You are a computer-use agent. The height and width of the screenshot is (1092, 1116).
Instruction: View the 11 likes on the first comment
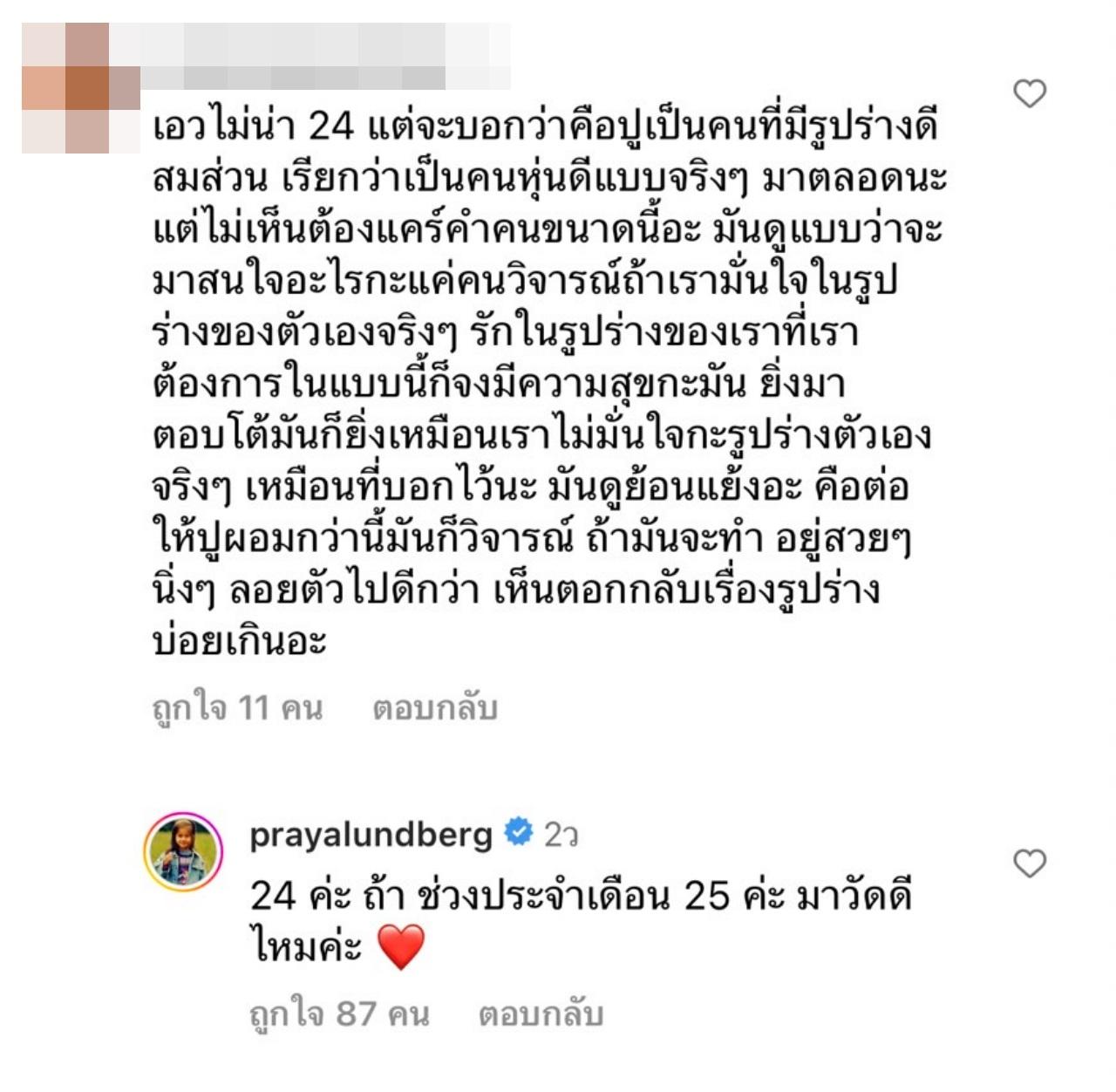tap(237, 707)
